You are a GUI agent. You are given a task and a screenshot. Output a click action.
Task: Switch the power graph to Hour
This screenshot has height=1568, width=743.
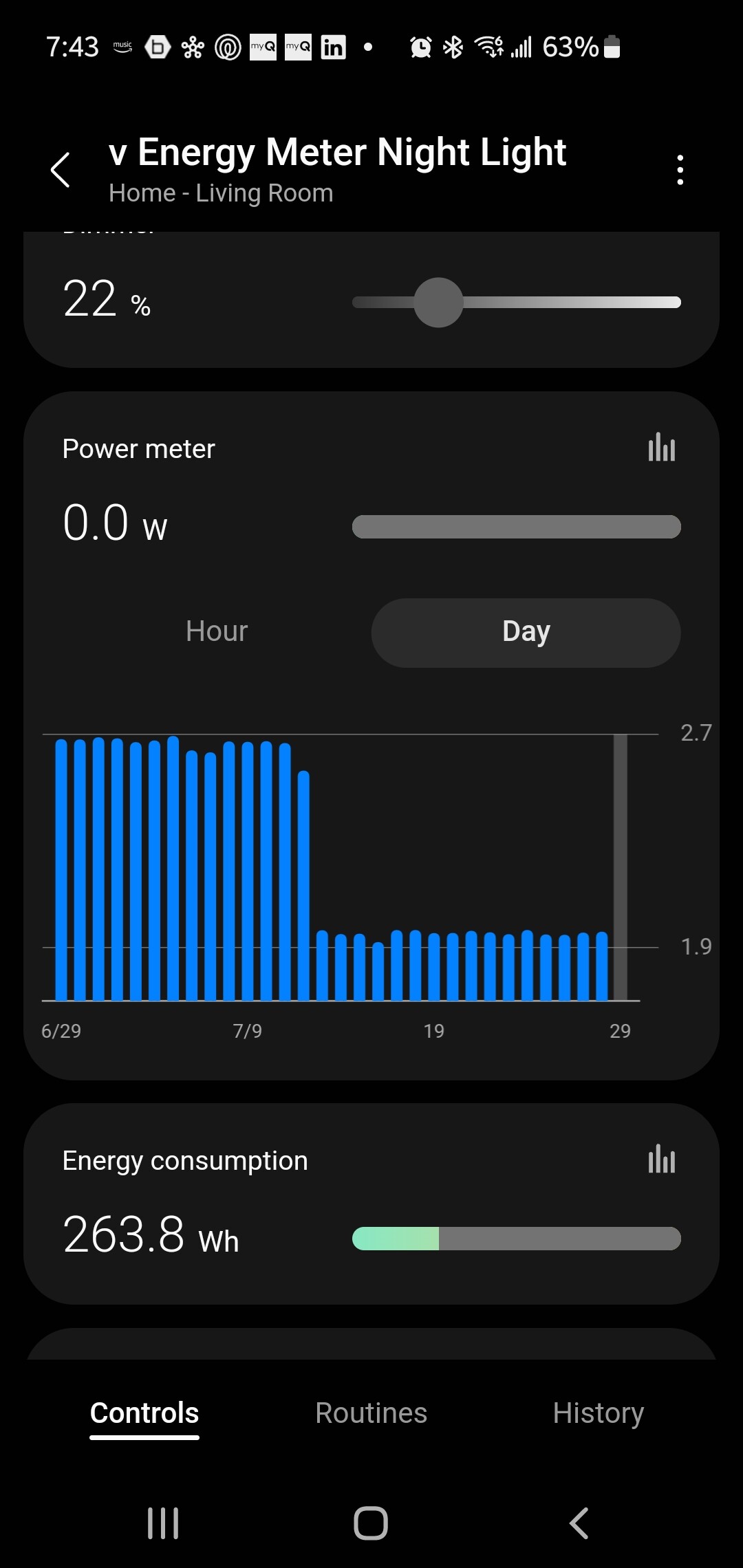pyautogui.click(x=217, y=631)
